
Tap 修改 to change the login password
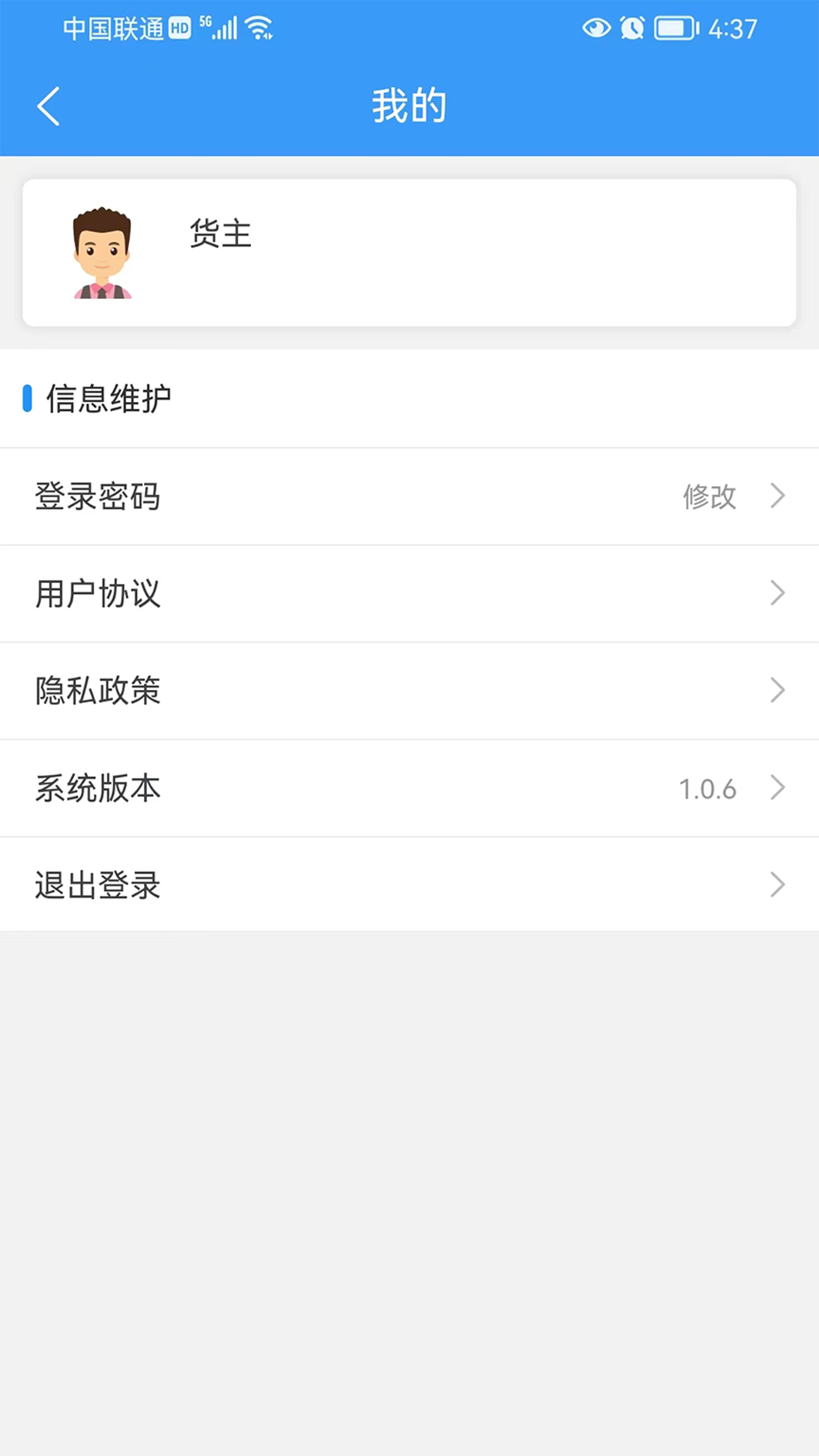coord(709,497)
